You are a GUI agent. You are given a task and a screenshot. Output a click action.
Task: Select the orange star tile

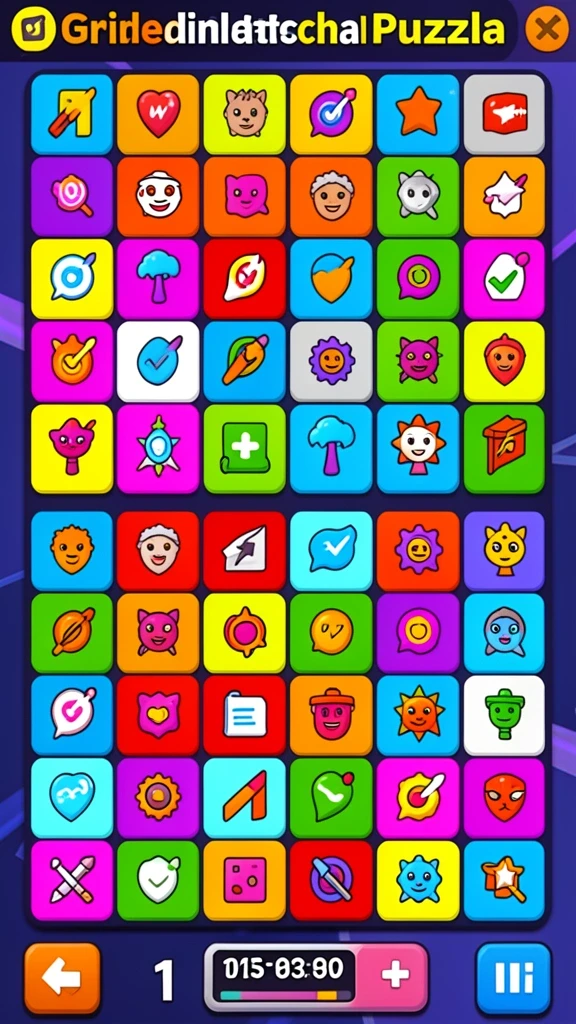[418, 114]
